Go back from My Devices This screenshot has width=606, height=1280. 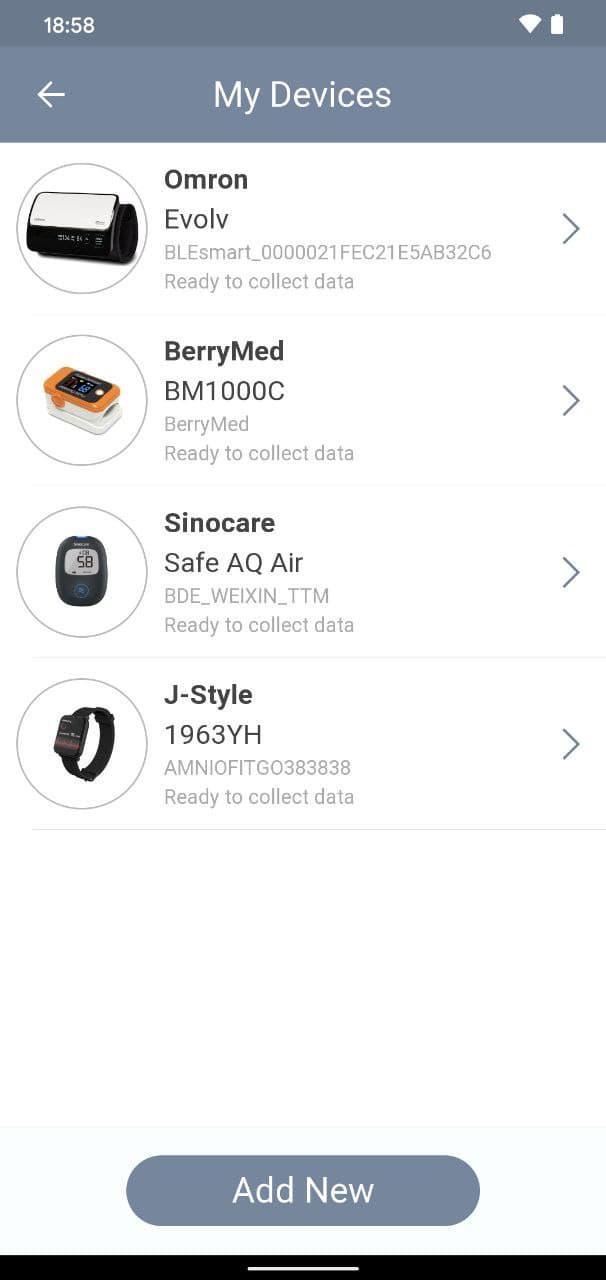tap(51, 95)
